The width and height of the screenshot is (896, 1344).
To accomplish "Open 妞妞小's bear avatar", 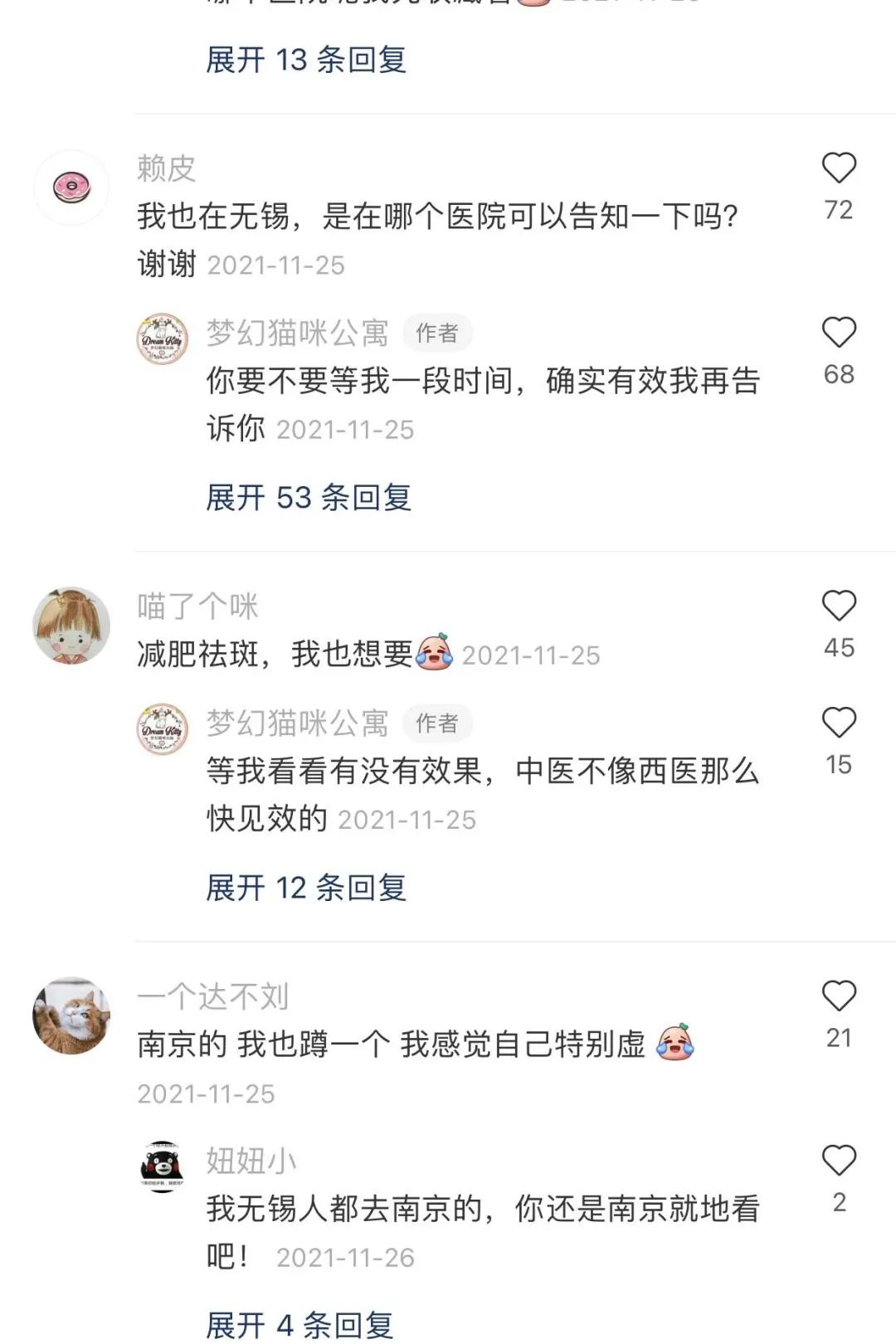I will (x=162, y=1166).
